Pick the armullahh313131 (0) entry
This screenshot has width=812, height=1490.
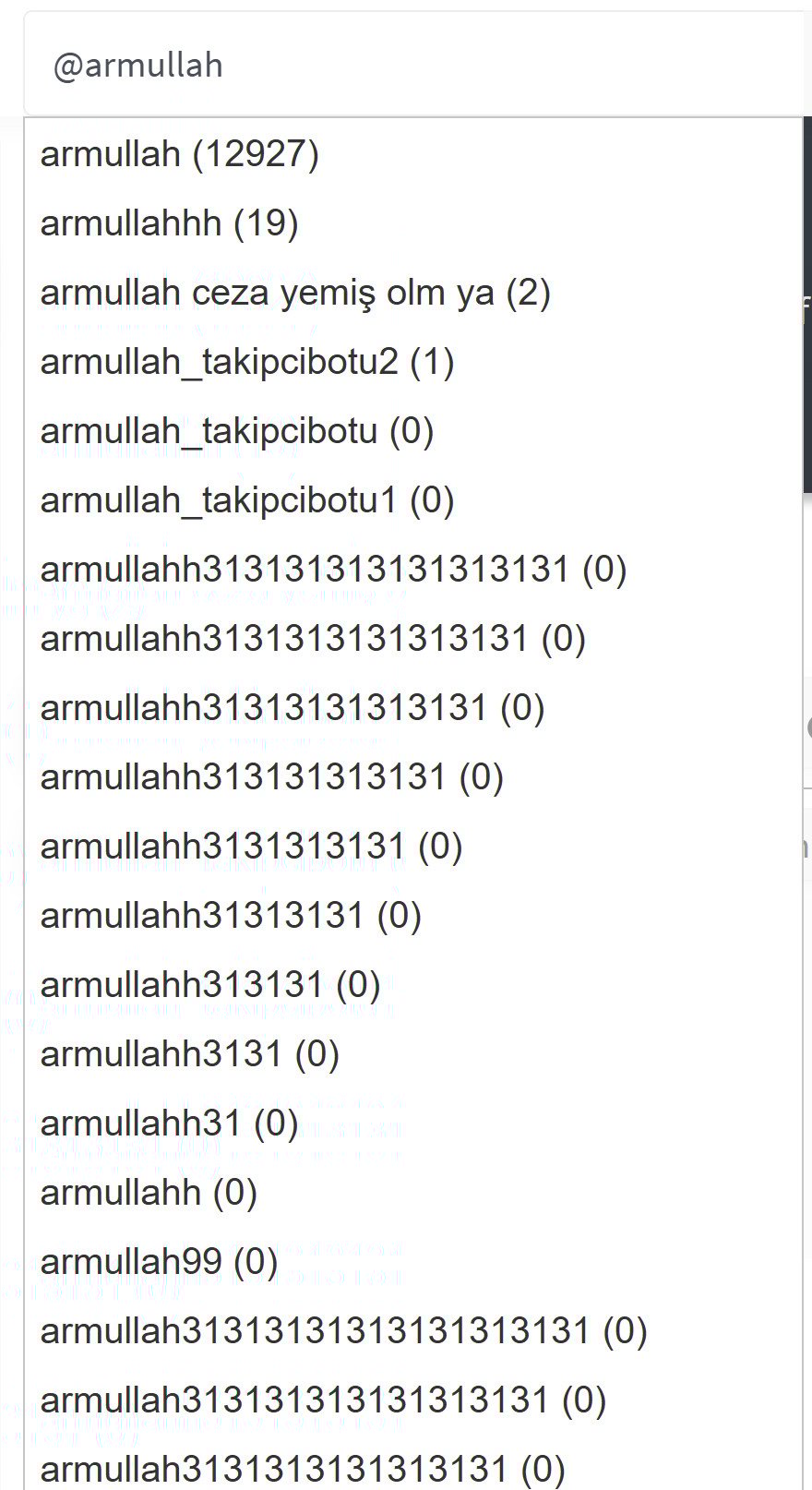(413, 985)
